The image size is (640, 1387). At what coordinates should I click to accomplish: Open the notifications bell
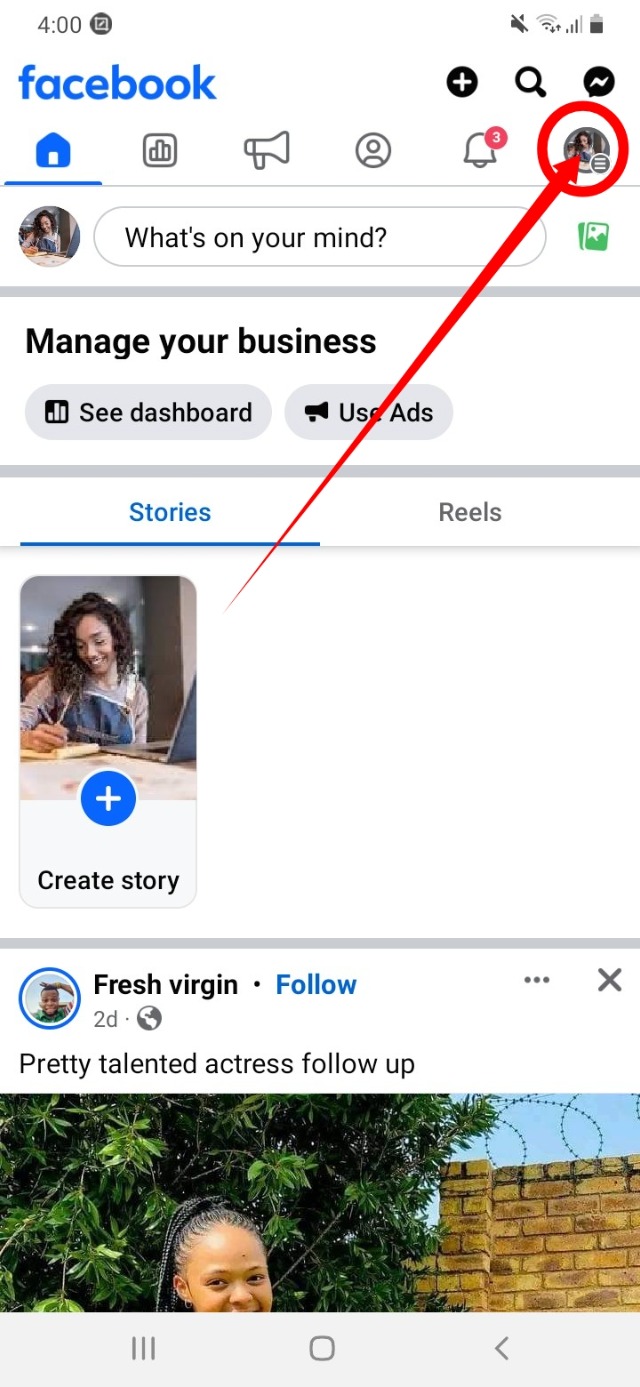[481, 151]
